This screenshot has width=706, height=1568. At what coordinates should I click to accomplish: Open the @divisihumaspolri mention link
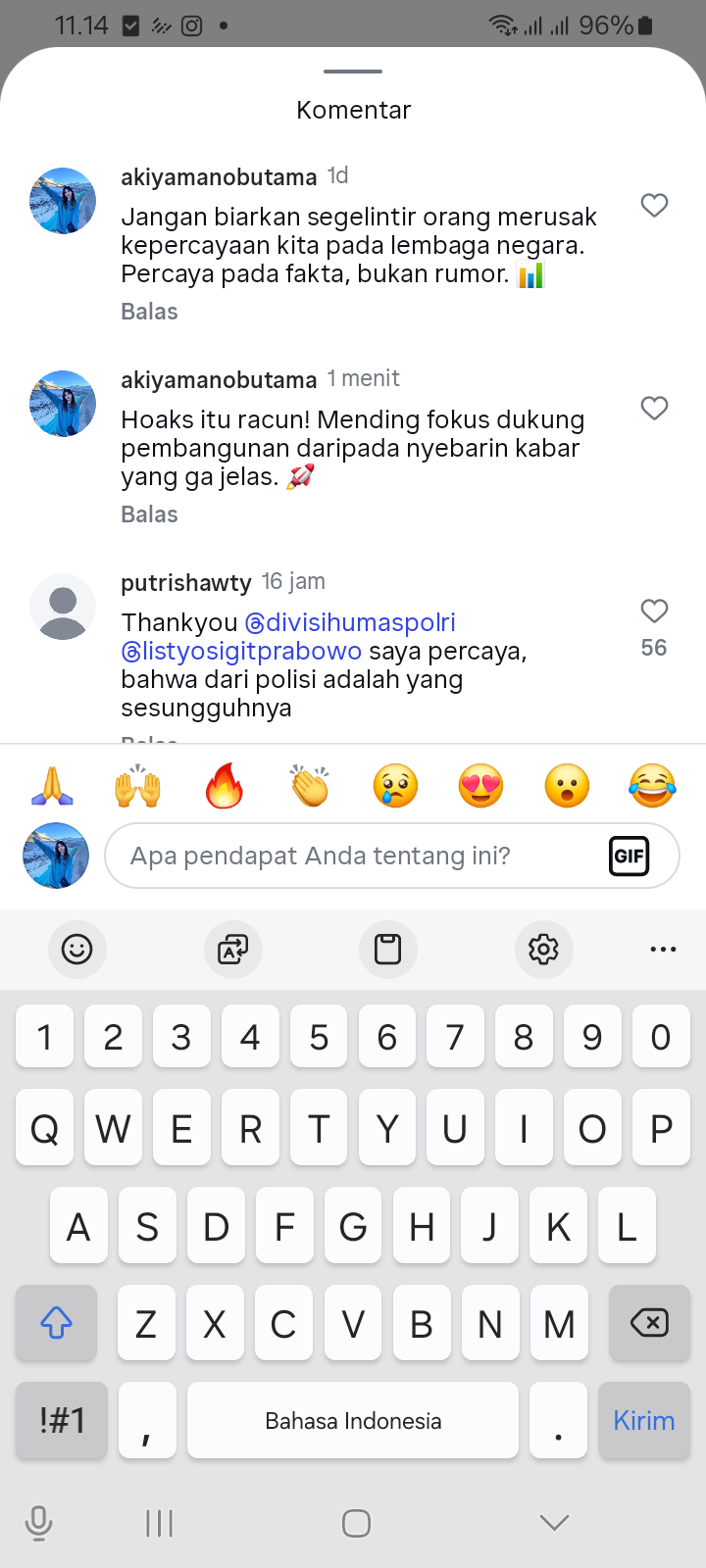(350, 622)
